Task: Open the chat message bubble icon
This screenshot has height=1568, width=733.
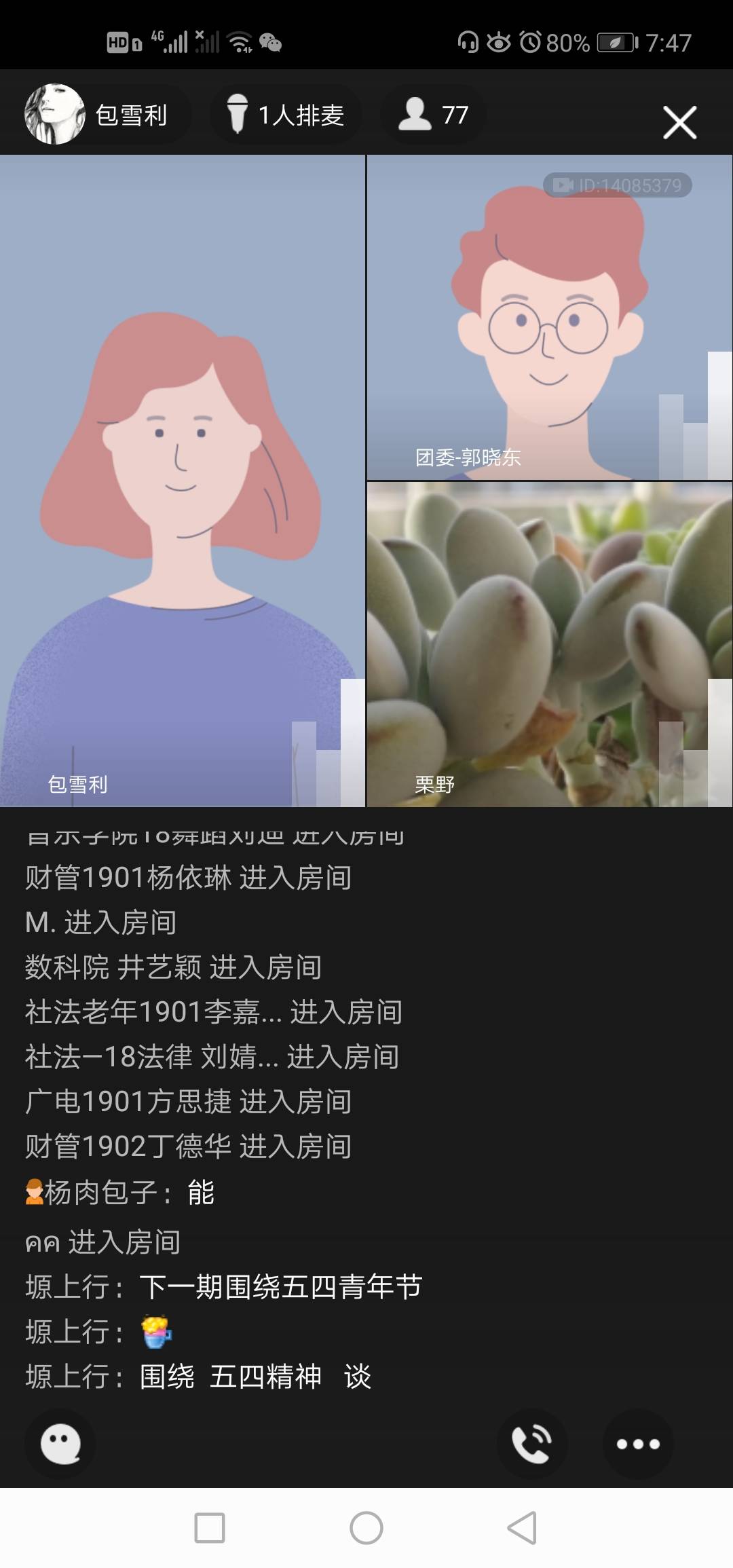Action: [60, 1443]
